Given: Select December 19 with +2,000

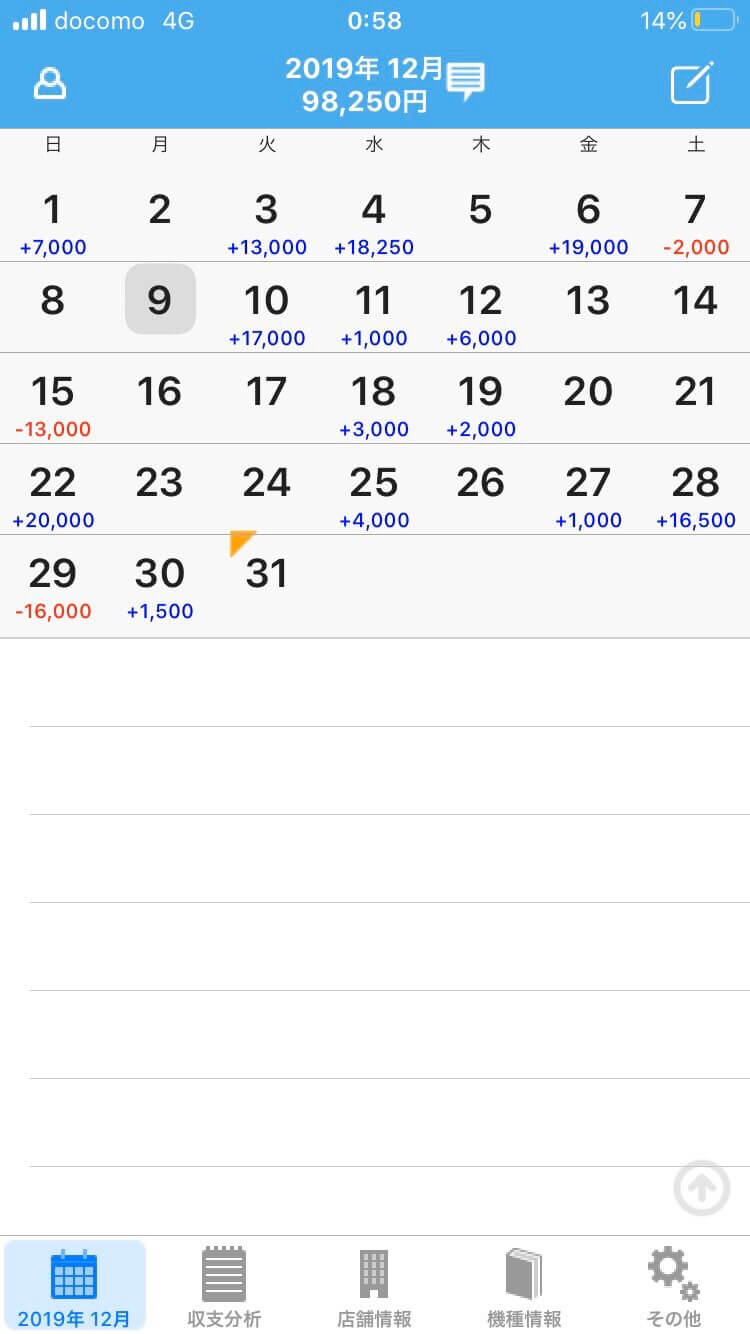Looking at the screenshot, I should pos(481,403).
